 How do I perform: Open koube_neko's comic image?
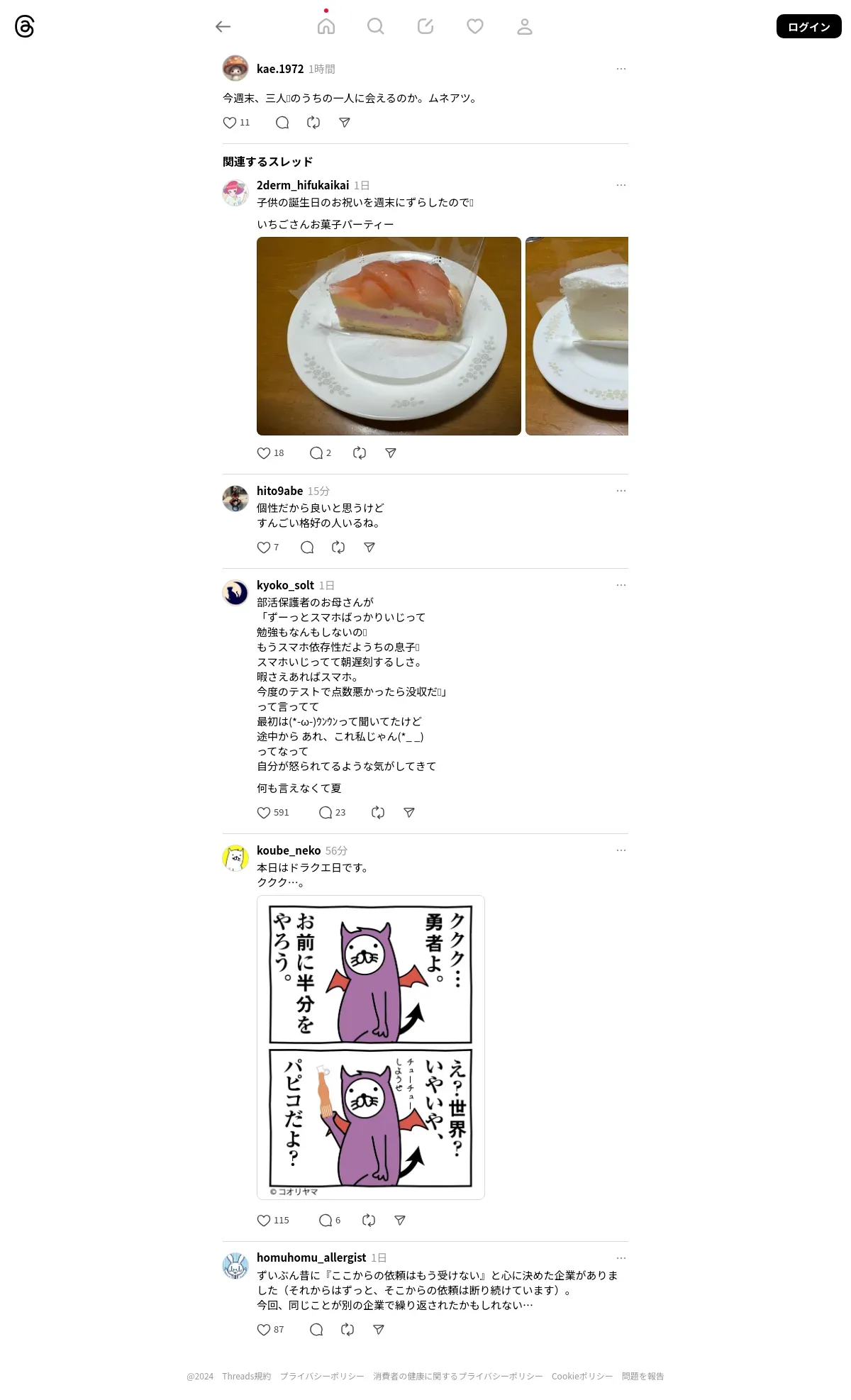[371, 1048]
